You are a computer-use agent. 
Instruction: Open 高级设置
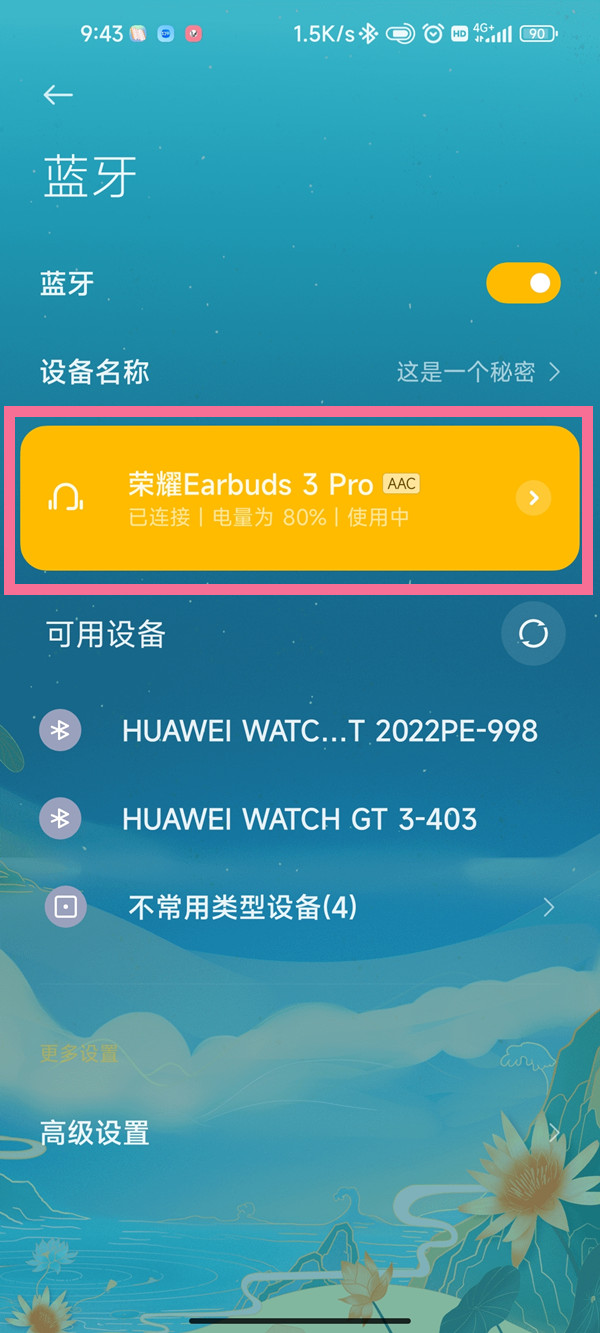(x=300, y=1133)
